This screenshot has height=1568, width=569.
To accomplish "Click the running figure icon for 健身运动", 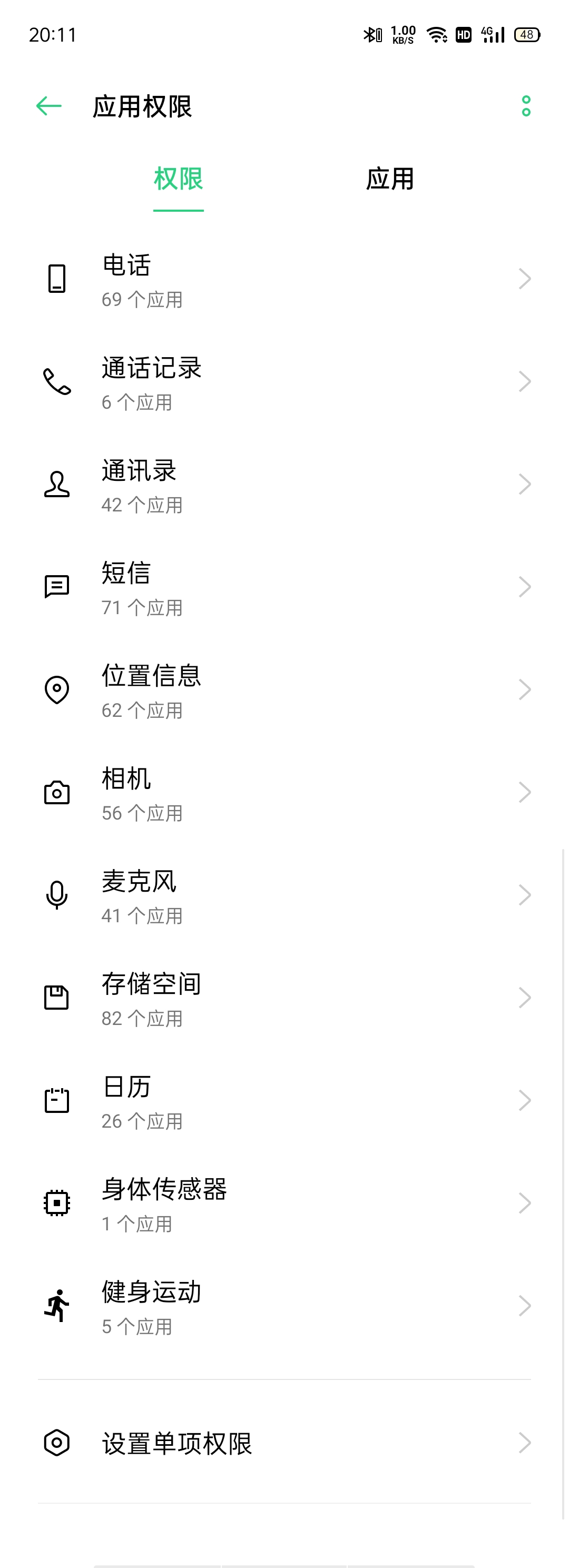I will pyautogui.click(x=56, y=1306).
